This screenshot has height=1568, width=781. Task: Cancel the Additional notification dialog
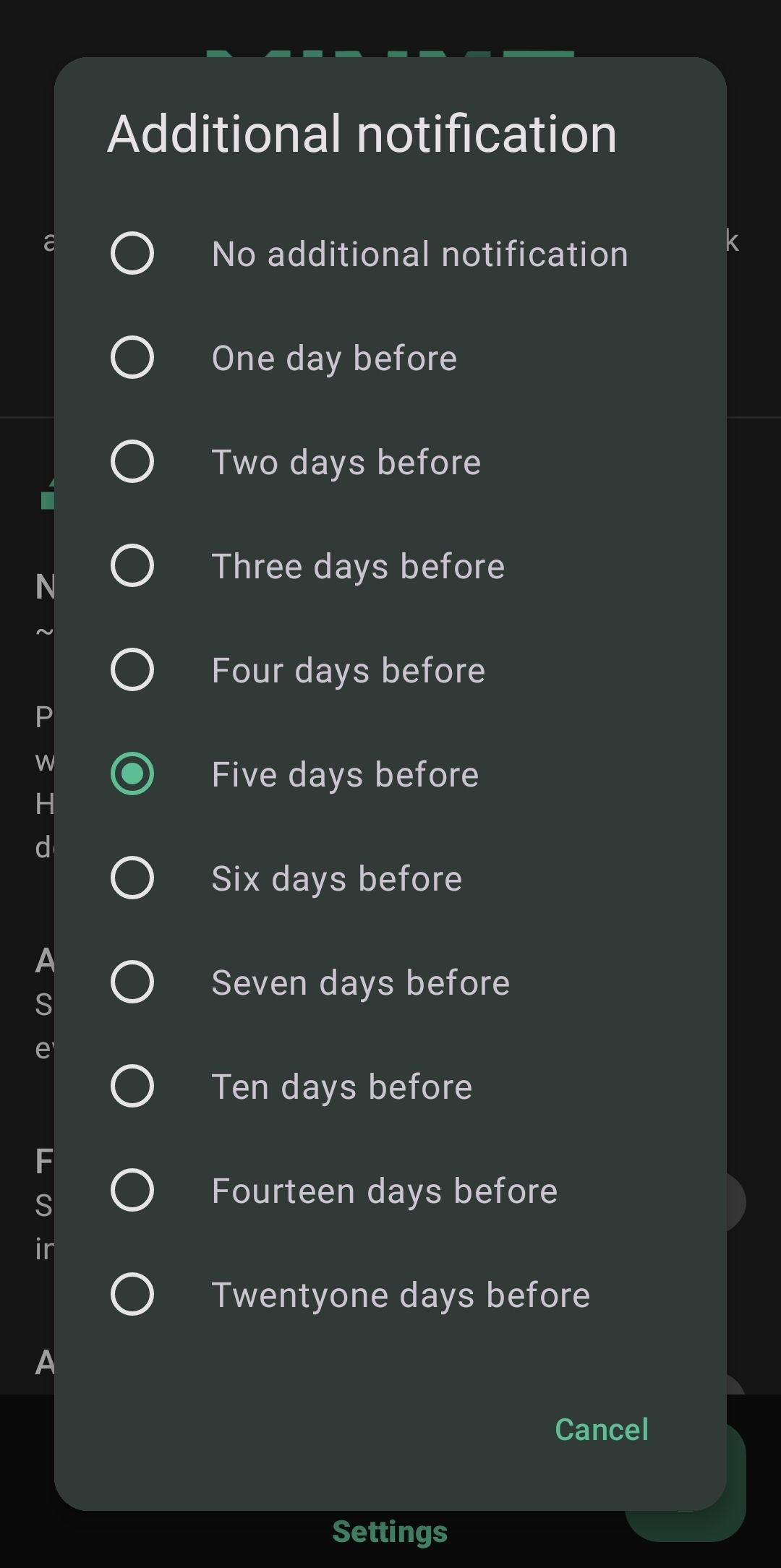pyautogui.click(x=602, y=1429)
